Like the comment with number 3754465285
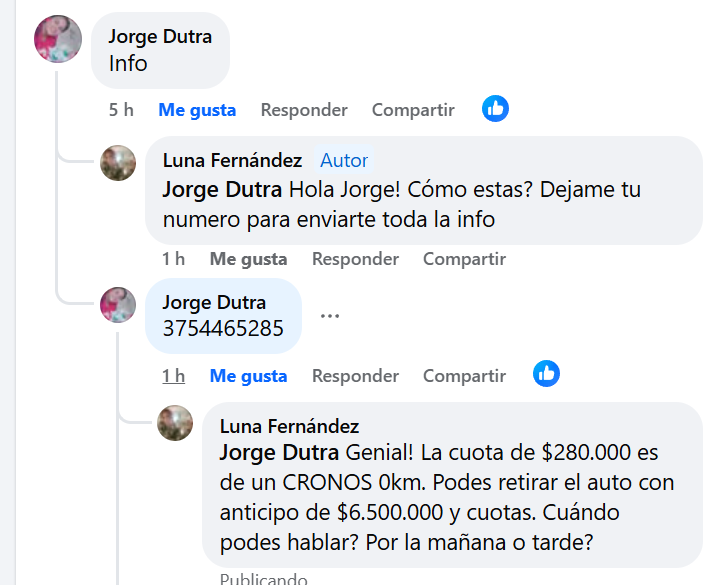 (x=248, y=376)
